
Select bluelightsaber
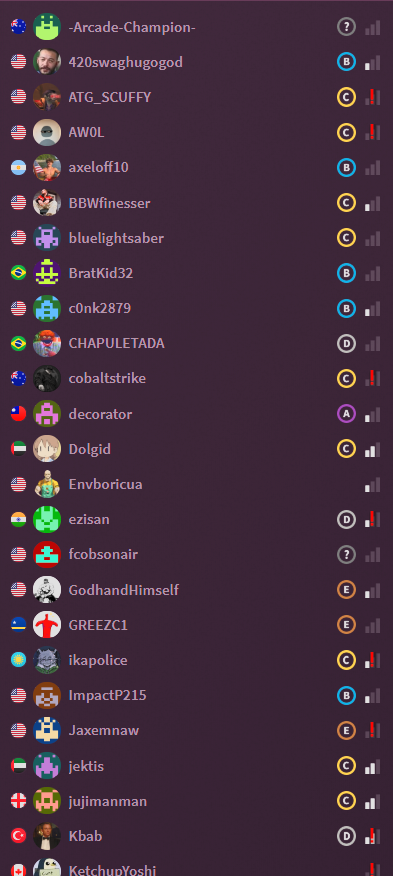196,238
